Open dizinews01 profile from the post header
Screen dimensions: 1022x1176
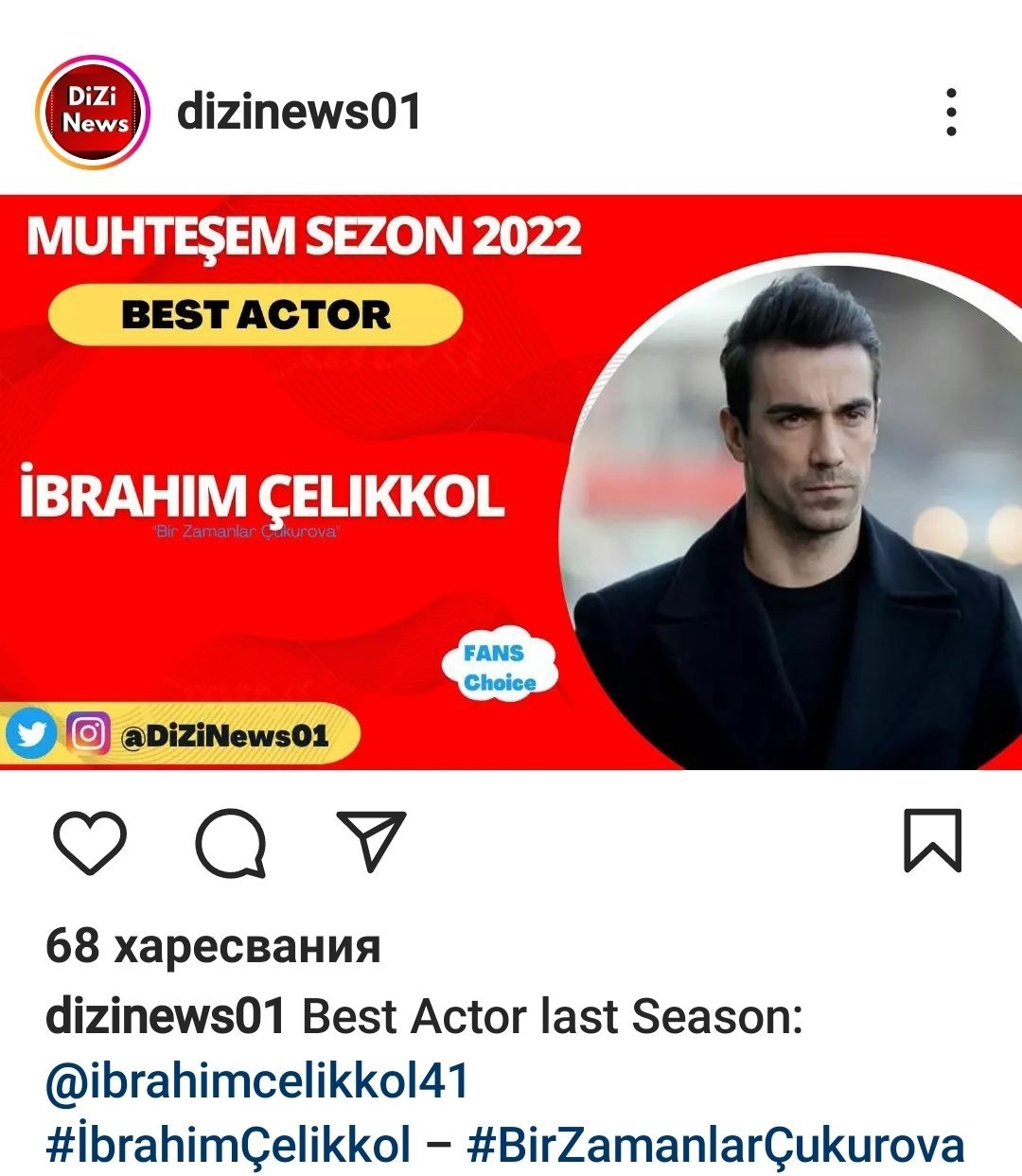coord(299,112)
